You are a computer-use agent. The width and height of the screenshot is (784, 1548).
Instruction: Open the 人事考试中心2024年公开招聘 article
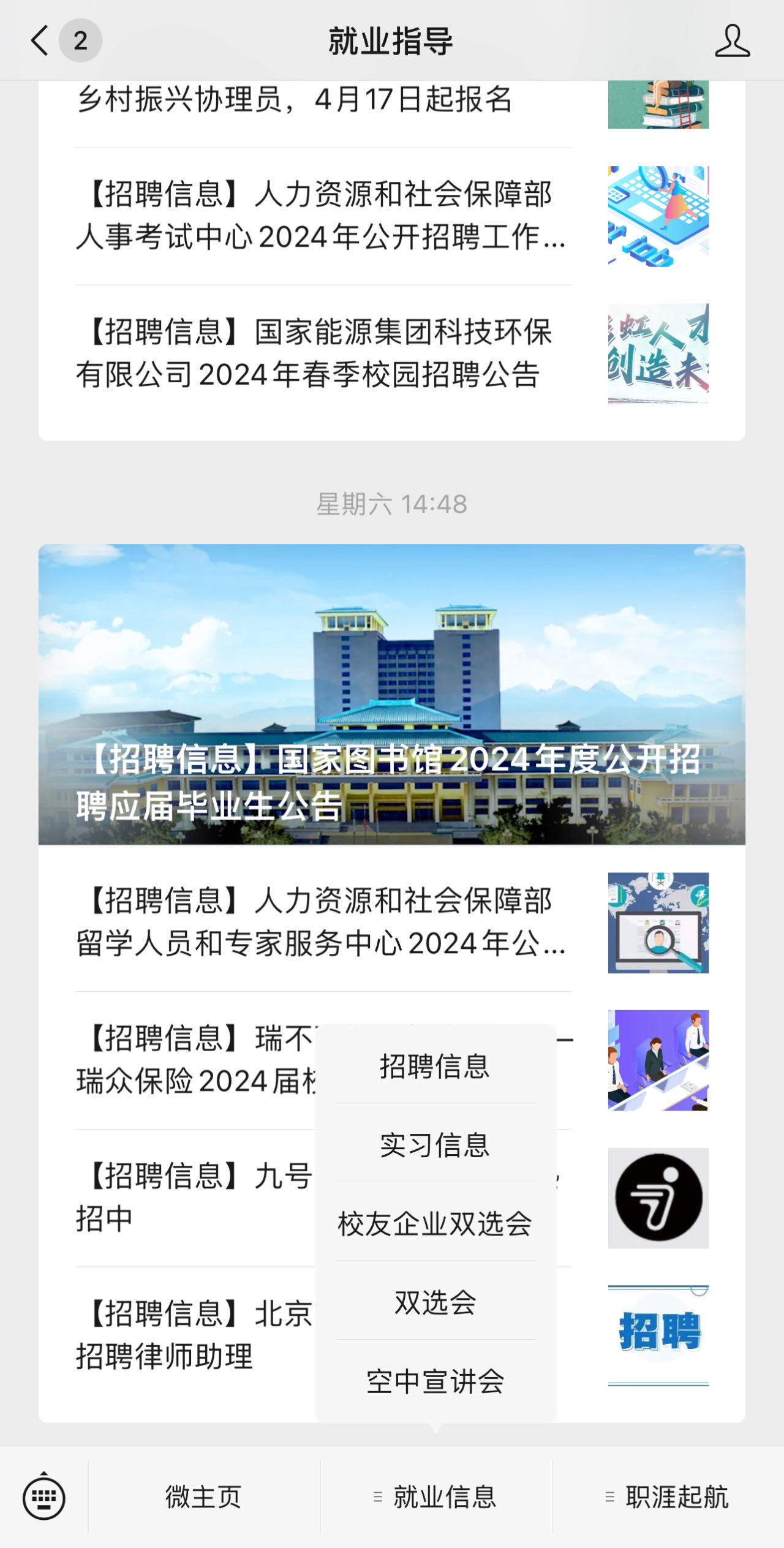pyautogui.click(x=392, y=216)
